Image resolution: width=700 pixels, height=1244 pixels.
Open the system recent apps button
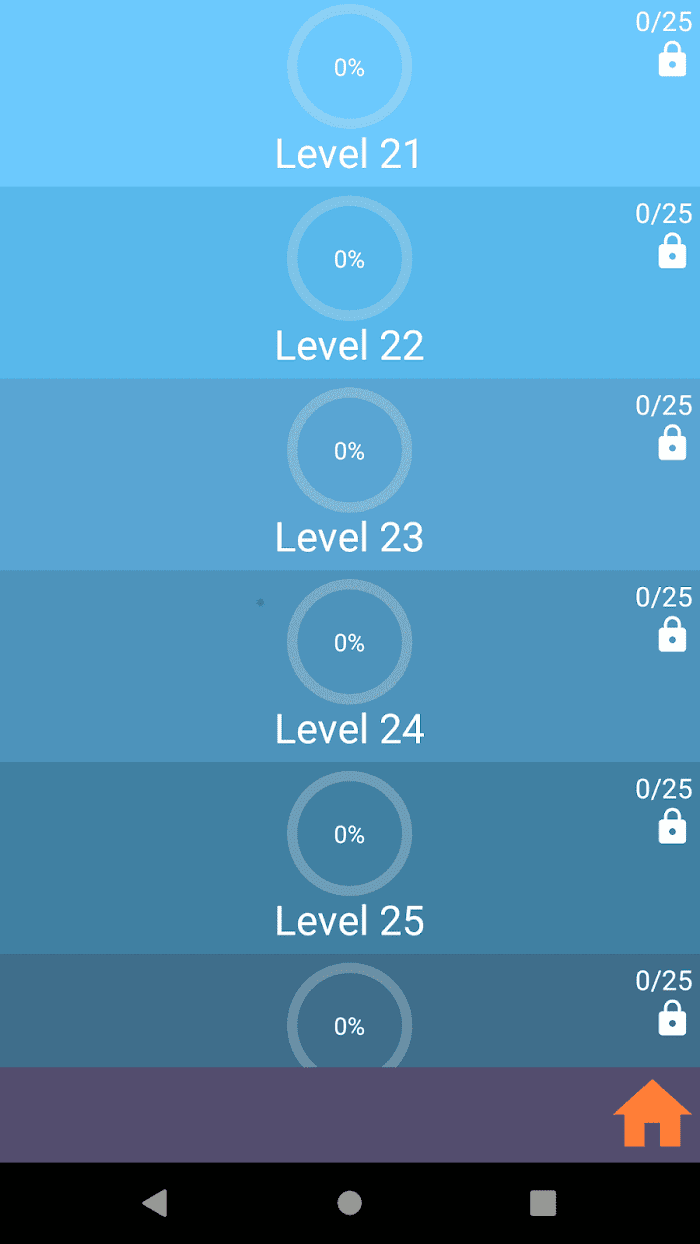[543, 1202]
